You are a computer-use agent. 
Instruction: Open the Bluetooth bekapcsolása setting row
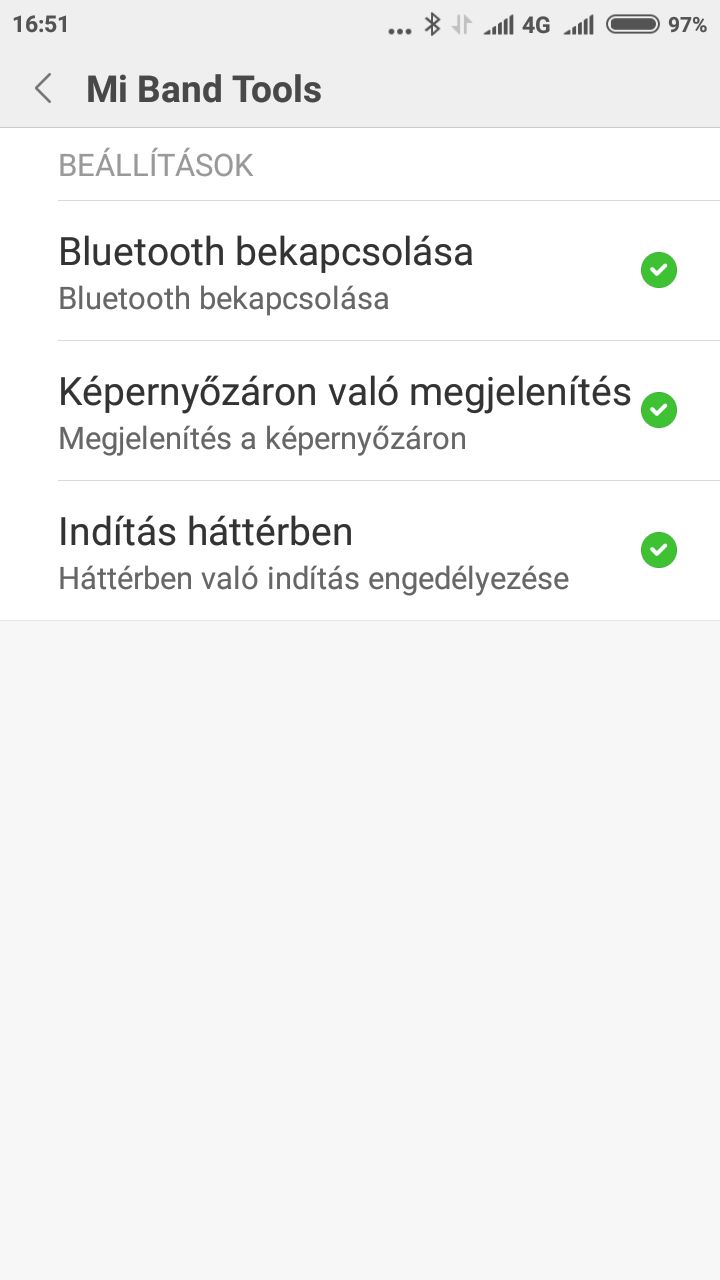pos(360,270)
